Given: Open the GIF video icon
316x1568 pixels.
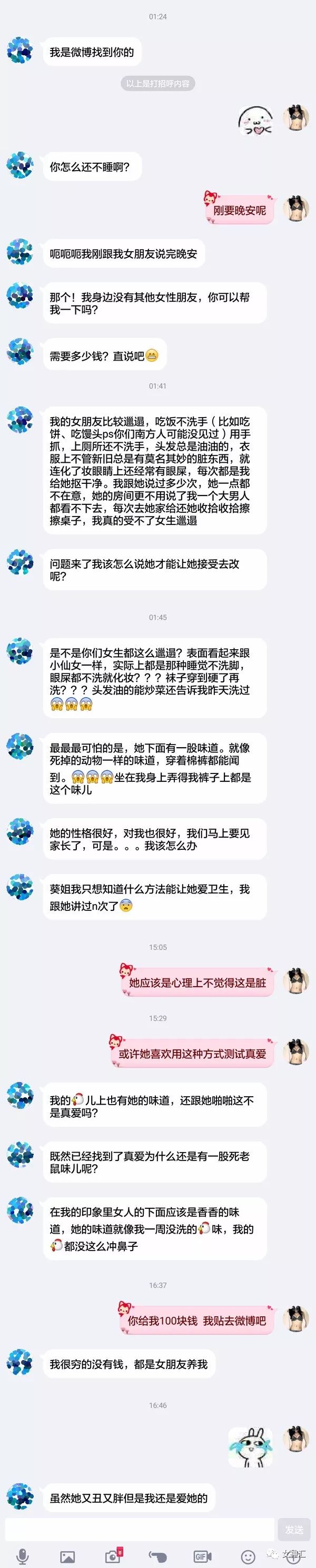Looking at the screenshot, I should [203, 1556].
